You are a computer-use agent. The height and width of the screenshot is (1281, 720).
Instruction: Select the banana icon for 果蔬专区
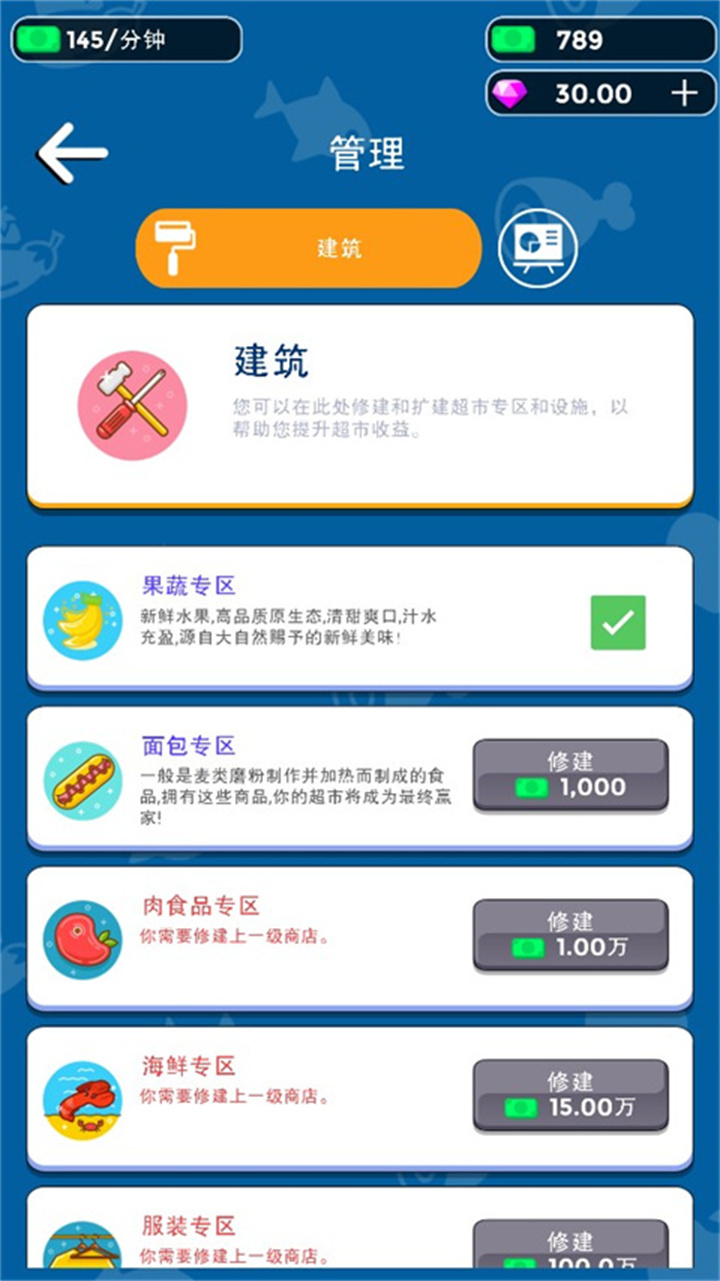84,617
